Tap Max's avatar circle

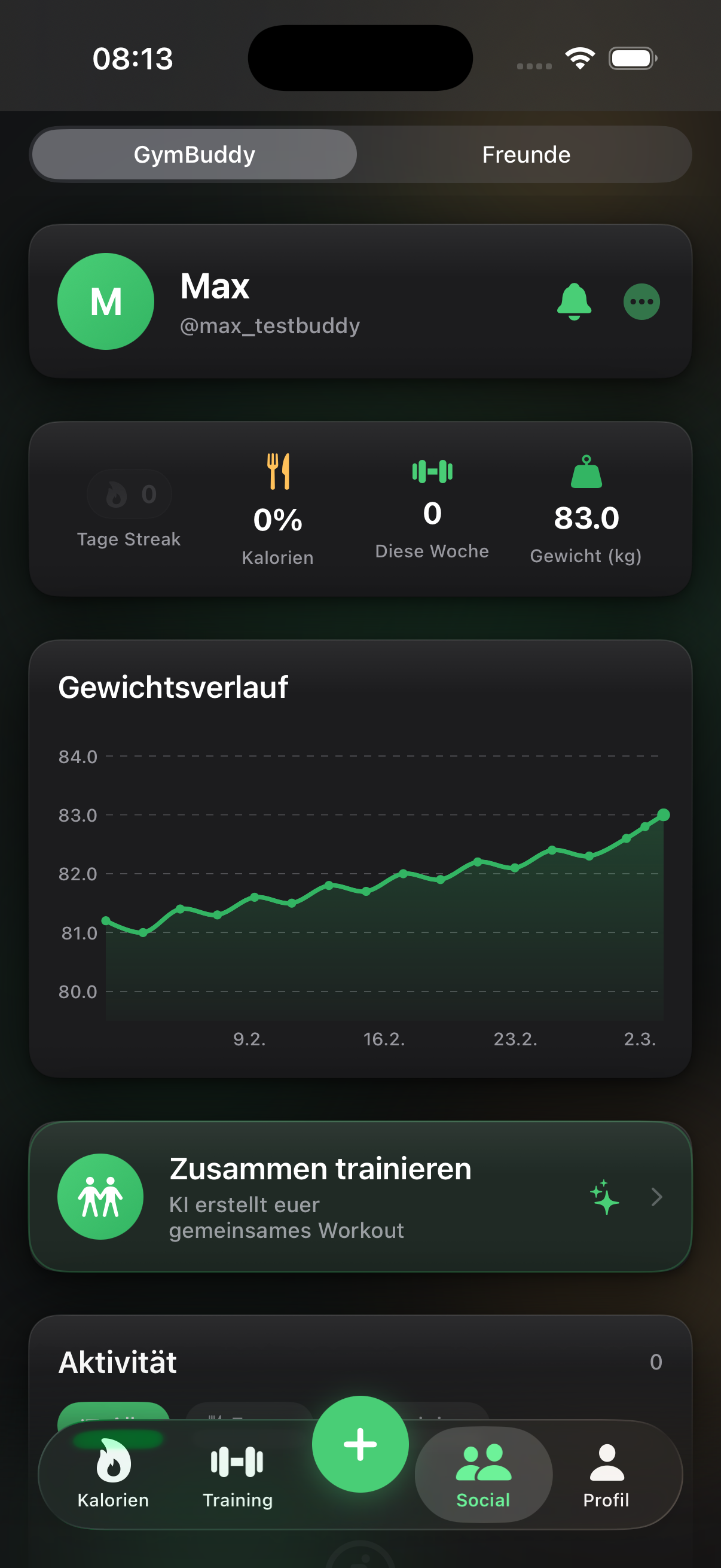106,301
